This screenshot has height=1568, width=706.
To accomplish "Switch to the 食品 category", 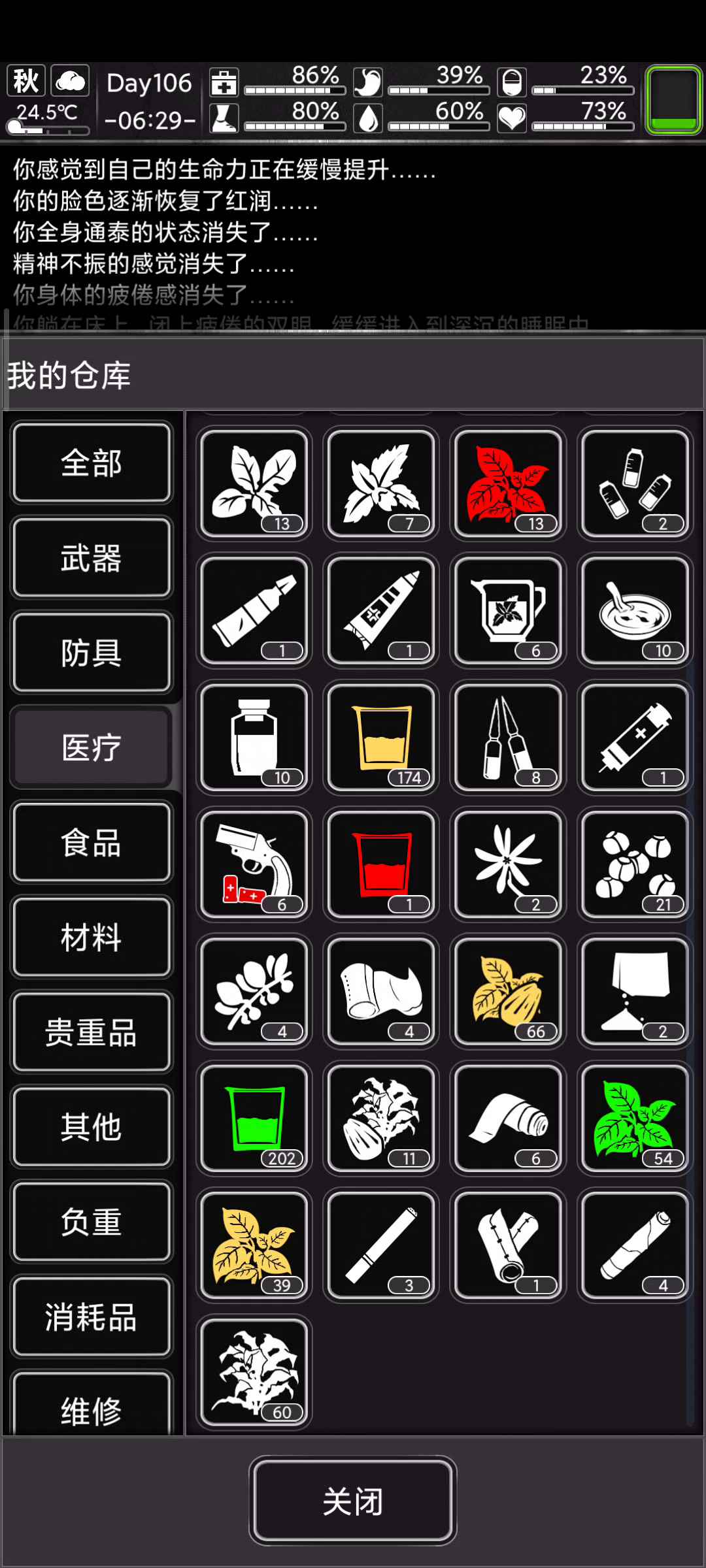I will tap(92, 842).
